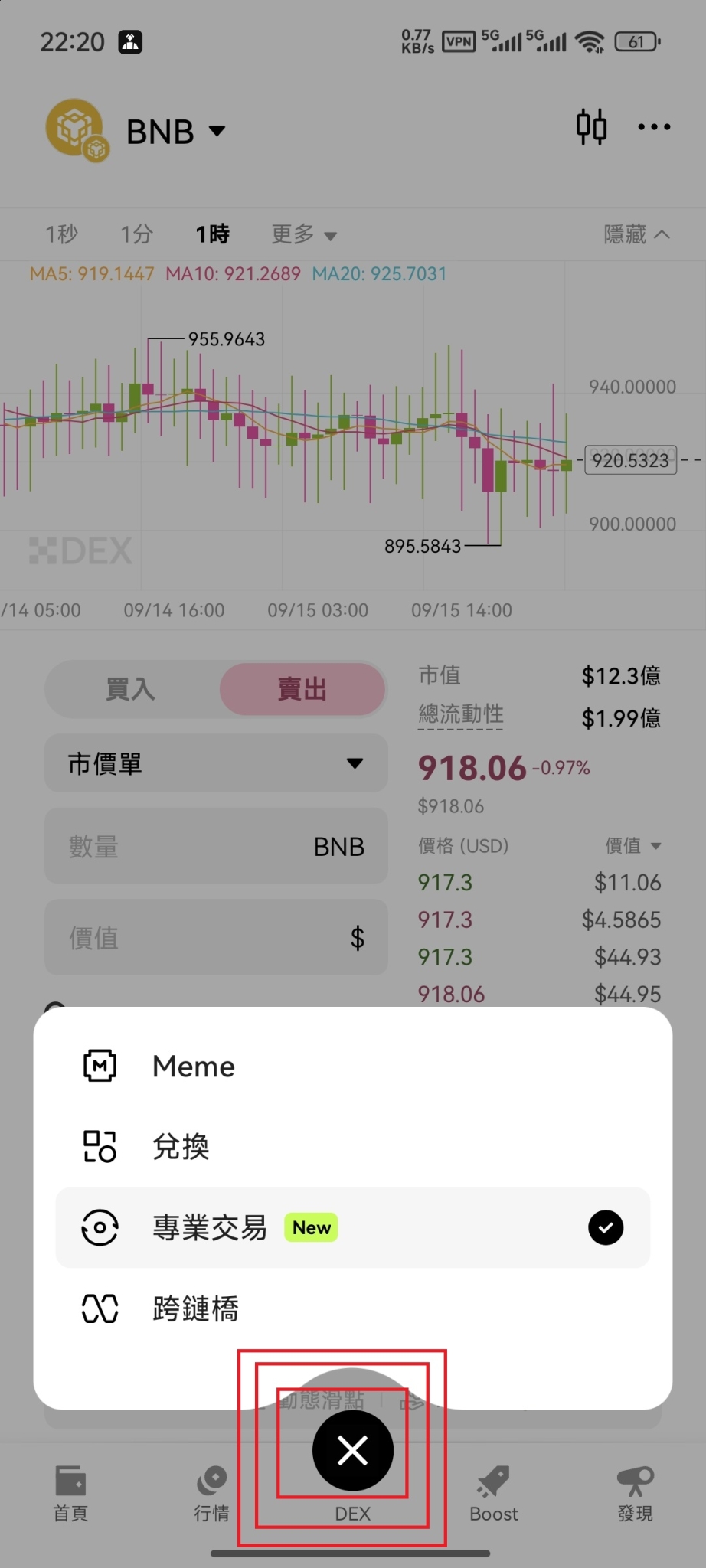706x1568 pixels.
Task: Open the three-dot overflow menu
Action: (653, 127)
